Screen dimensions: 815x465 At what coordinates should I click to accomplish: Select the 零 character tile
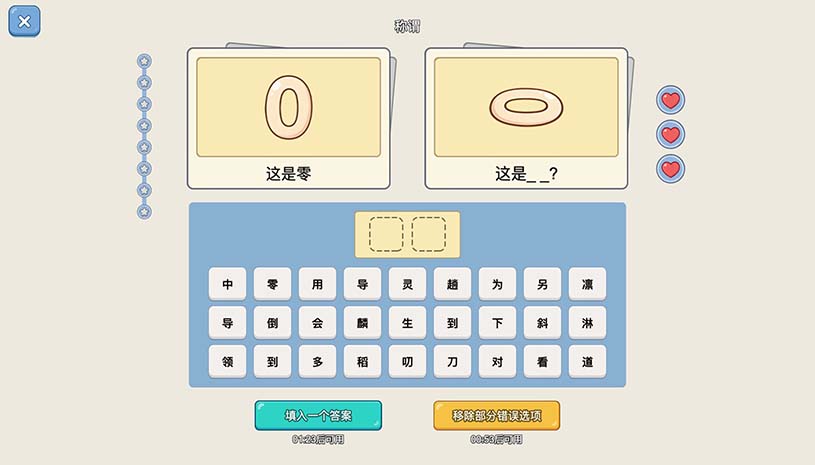pyautogui.click(x=272, y=284)
